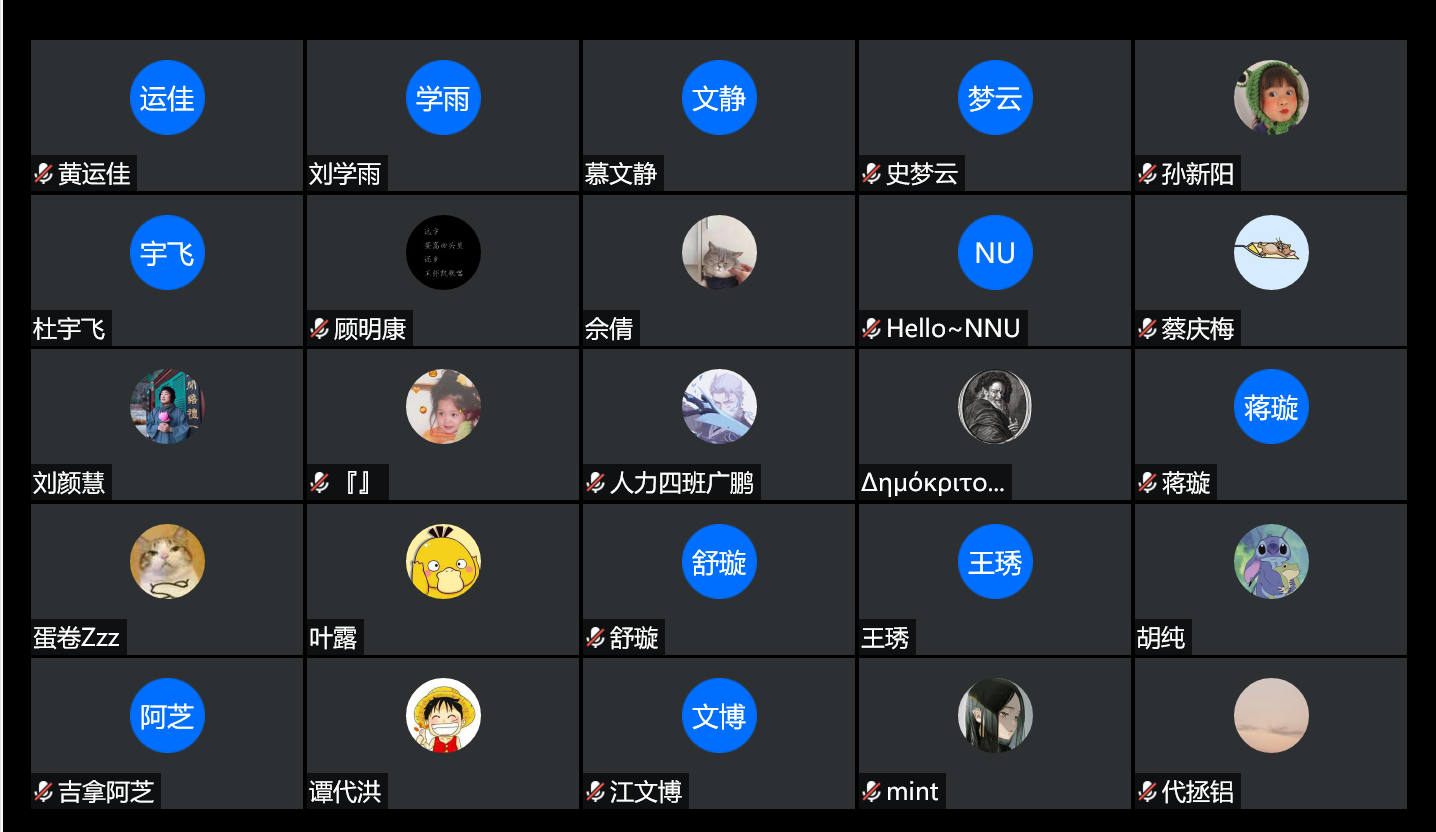This screenshot has height=832, width=1436.
Task: Open 刘颜慧's participant tile
Action: click(x=167, y=423)
